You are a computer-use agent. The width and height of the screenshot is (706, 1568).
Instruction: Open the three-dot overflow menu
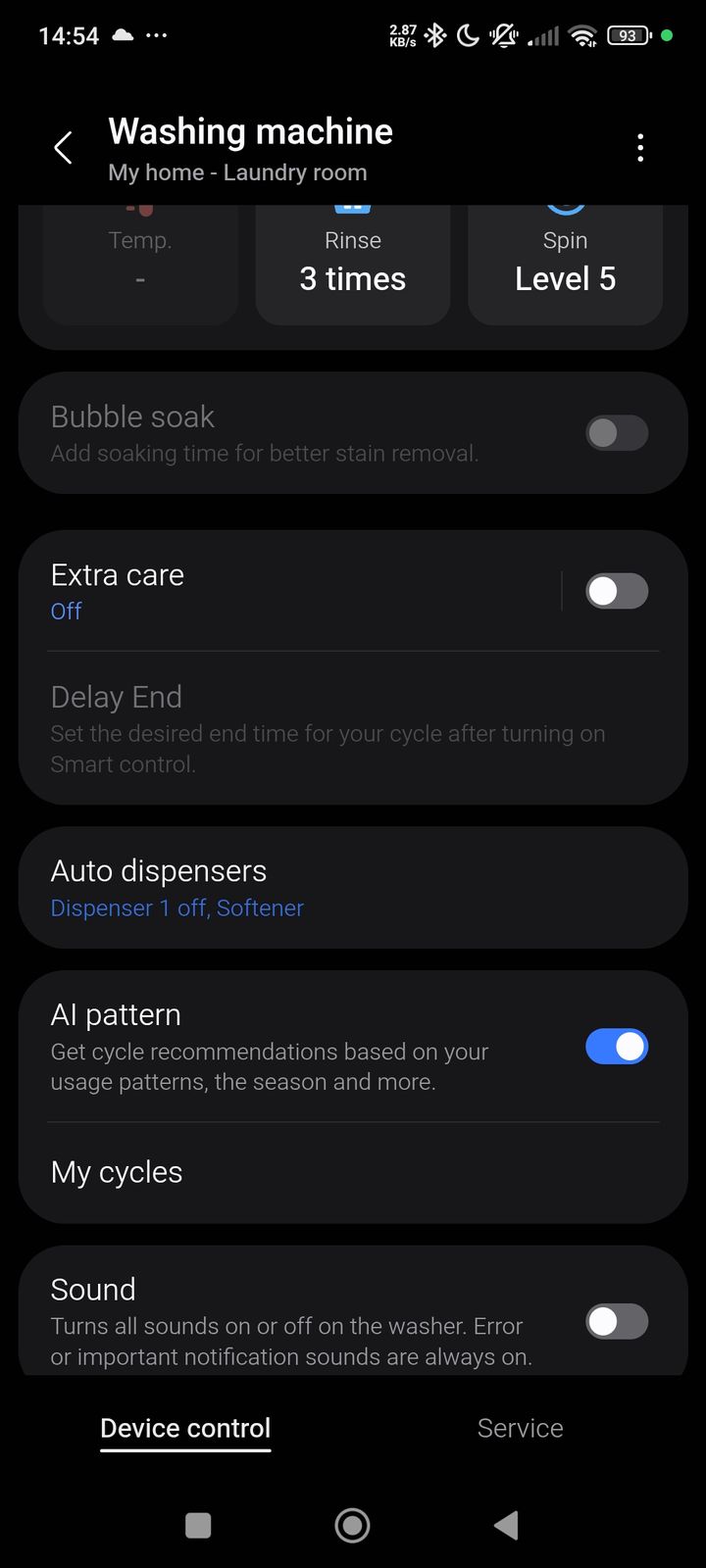(640, 148)
